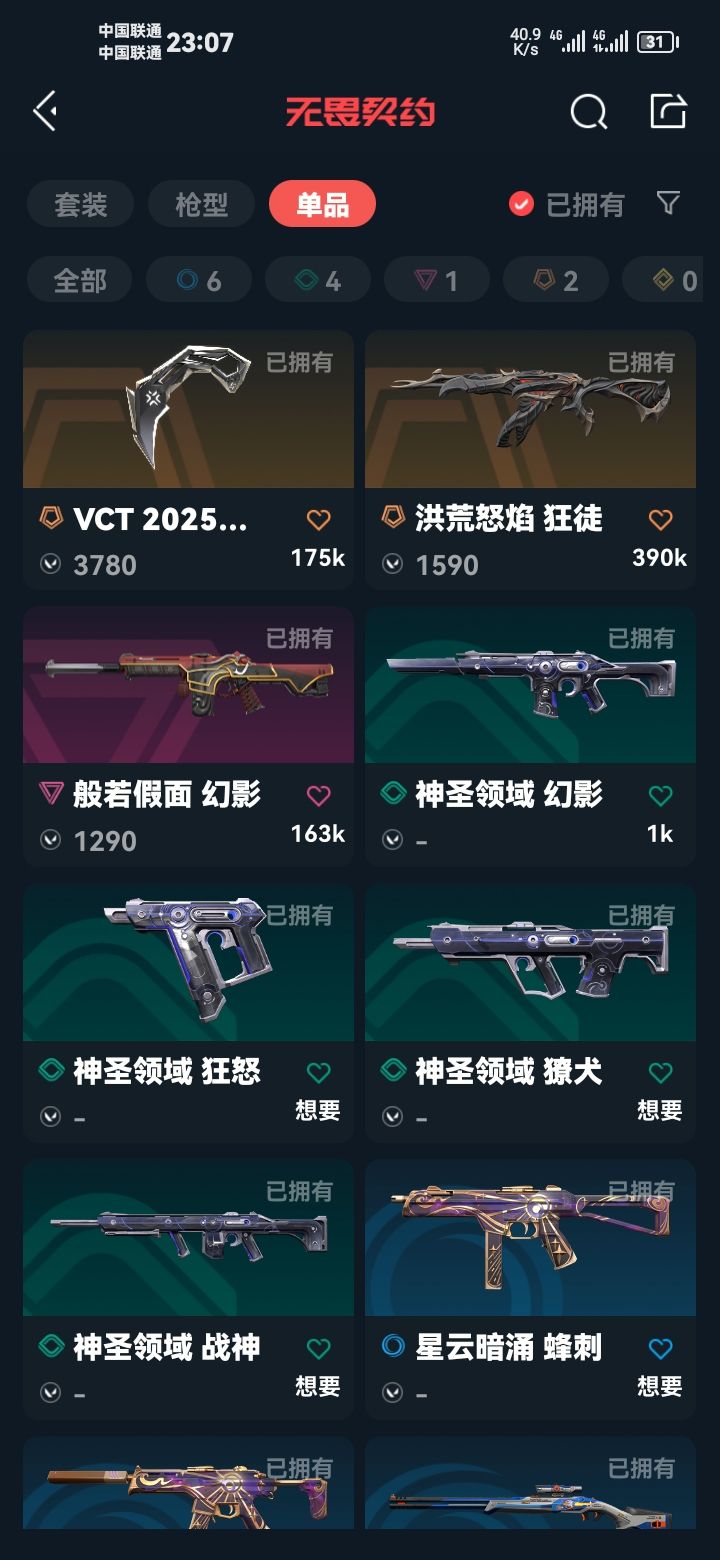This screenshot has height=1560, width=720.
Task: Open the 洪荒怒焰 狂徒 skin card
Action: pyautogui.click(x=530, y=460)
